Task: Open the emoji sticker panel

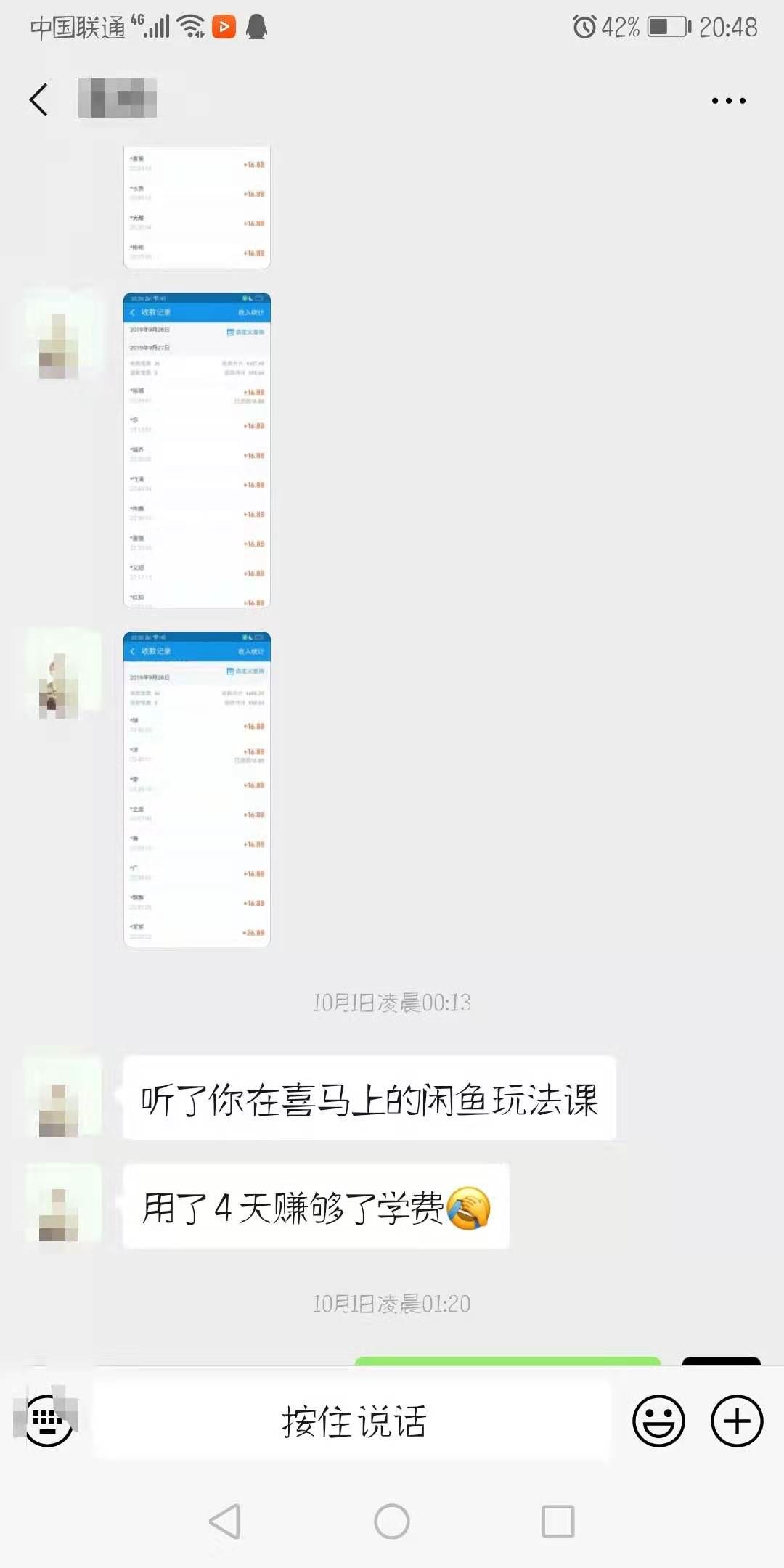Action: click(658, 1421)
